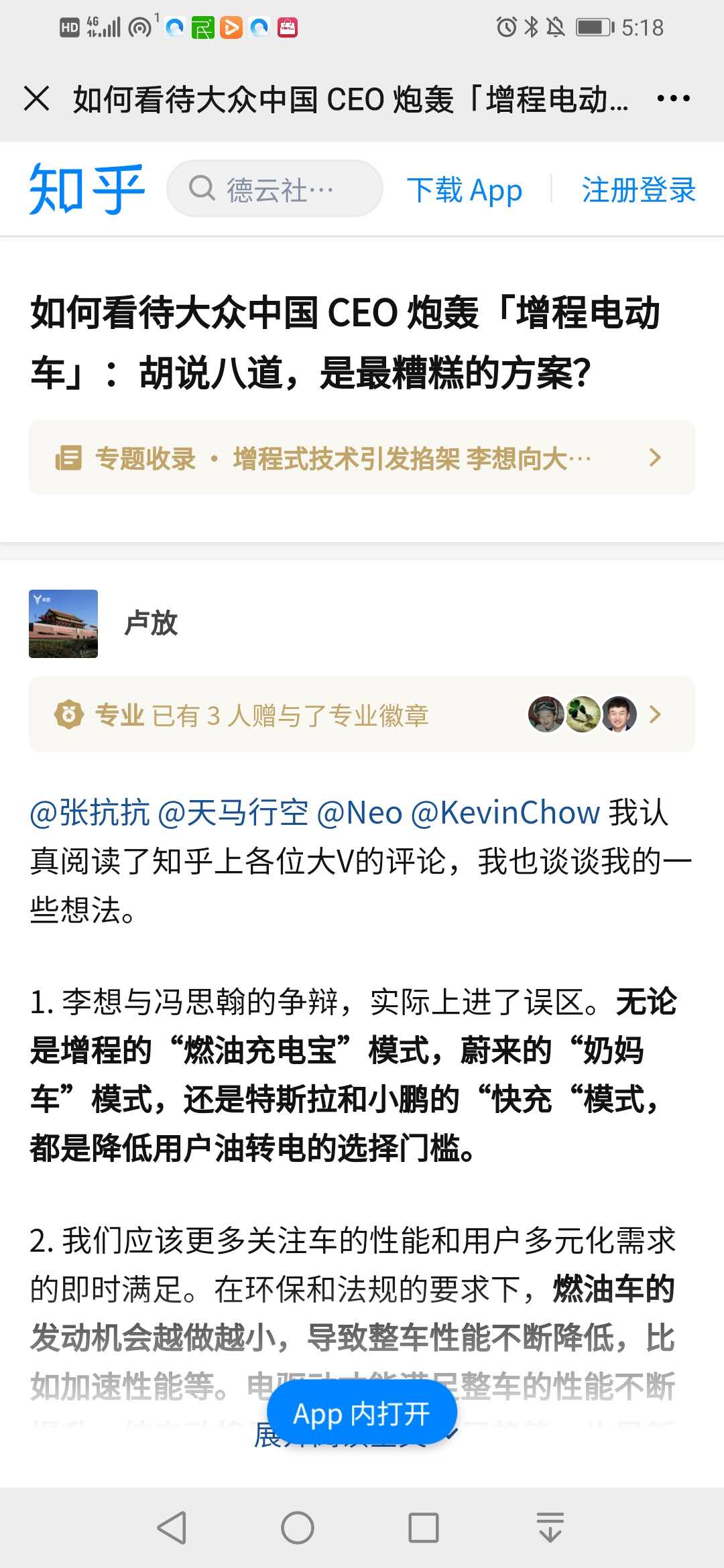724x1568 pixels.
Task: Close the web page with X
Action: (37, 99)
